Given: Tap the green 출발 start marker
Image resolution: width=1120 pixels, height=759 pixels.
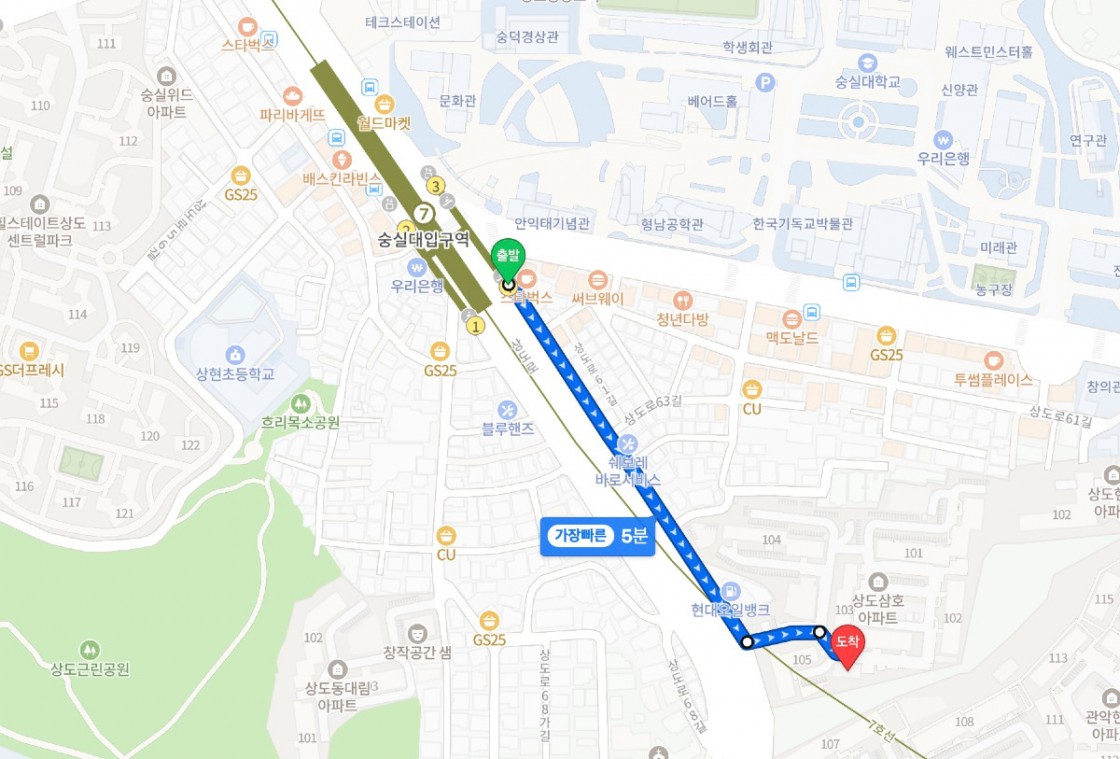Looking at the screenshot, I should click(x=507, y=258).
